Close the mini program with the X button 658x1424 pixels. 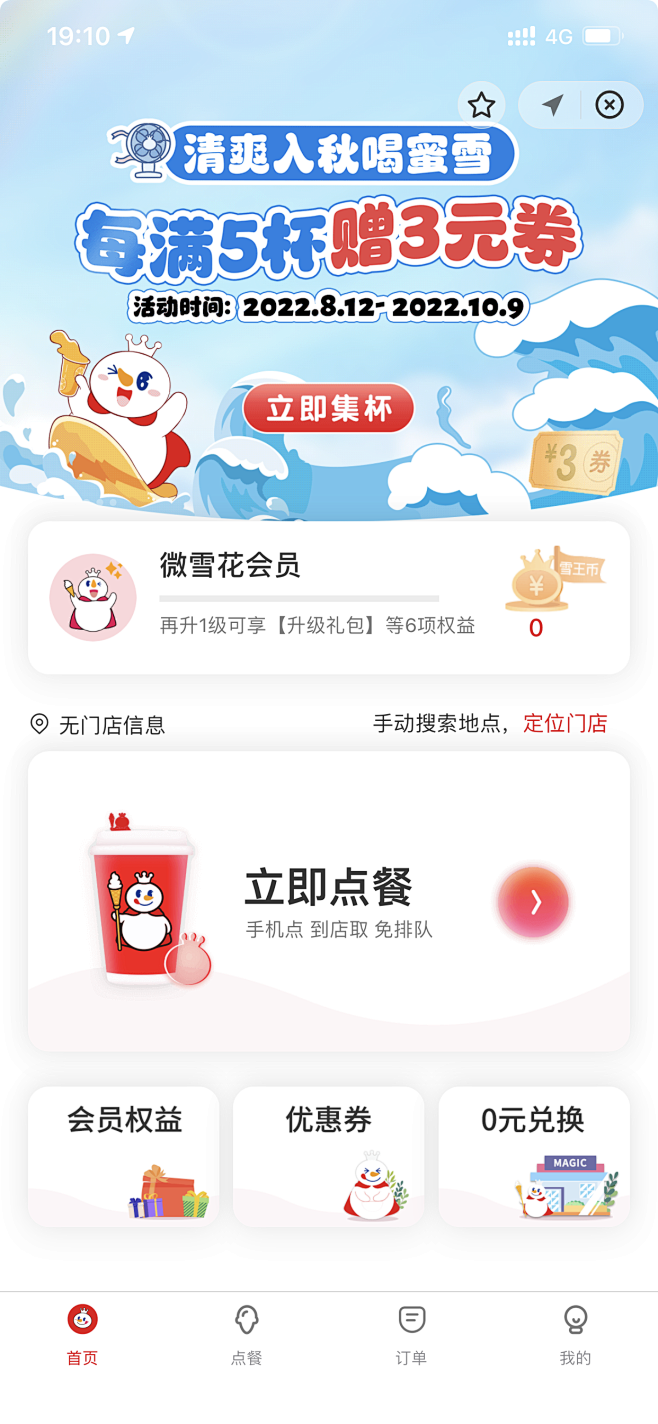(609, 105)
